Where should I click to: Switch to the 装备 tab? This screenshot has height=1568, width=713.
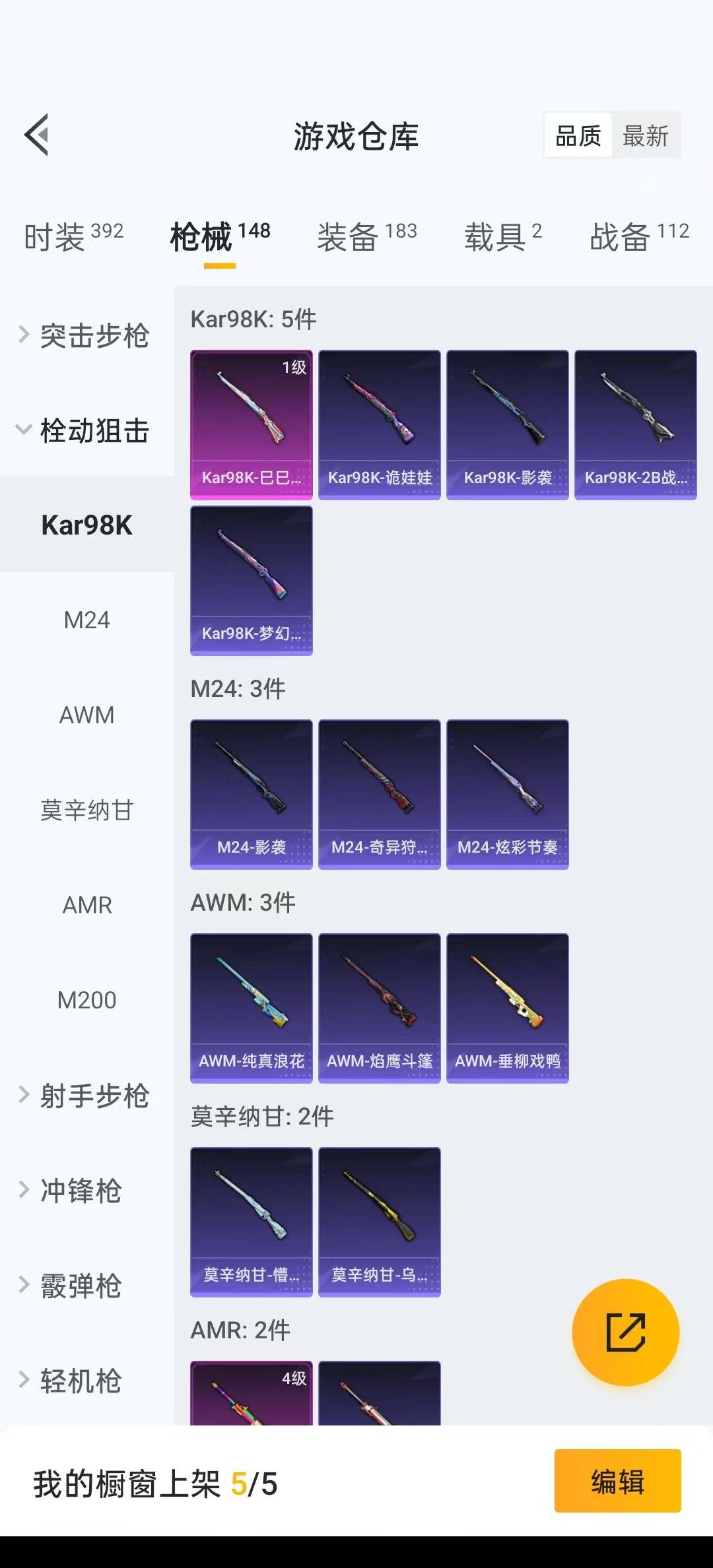[366, 237]
